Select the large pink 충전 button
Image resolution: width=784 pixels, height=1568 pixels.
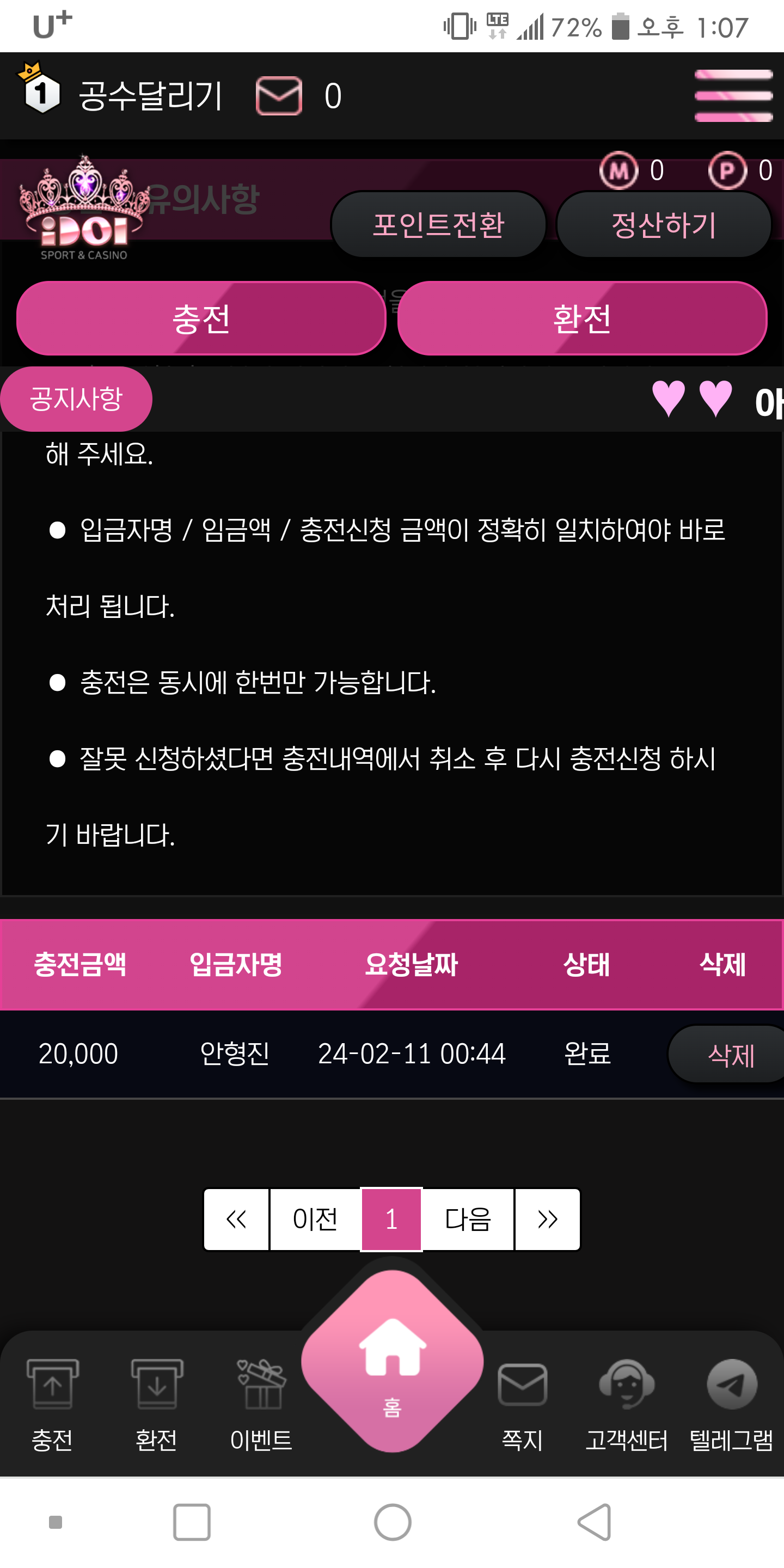(x=201, y=318)
